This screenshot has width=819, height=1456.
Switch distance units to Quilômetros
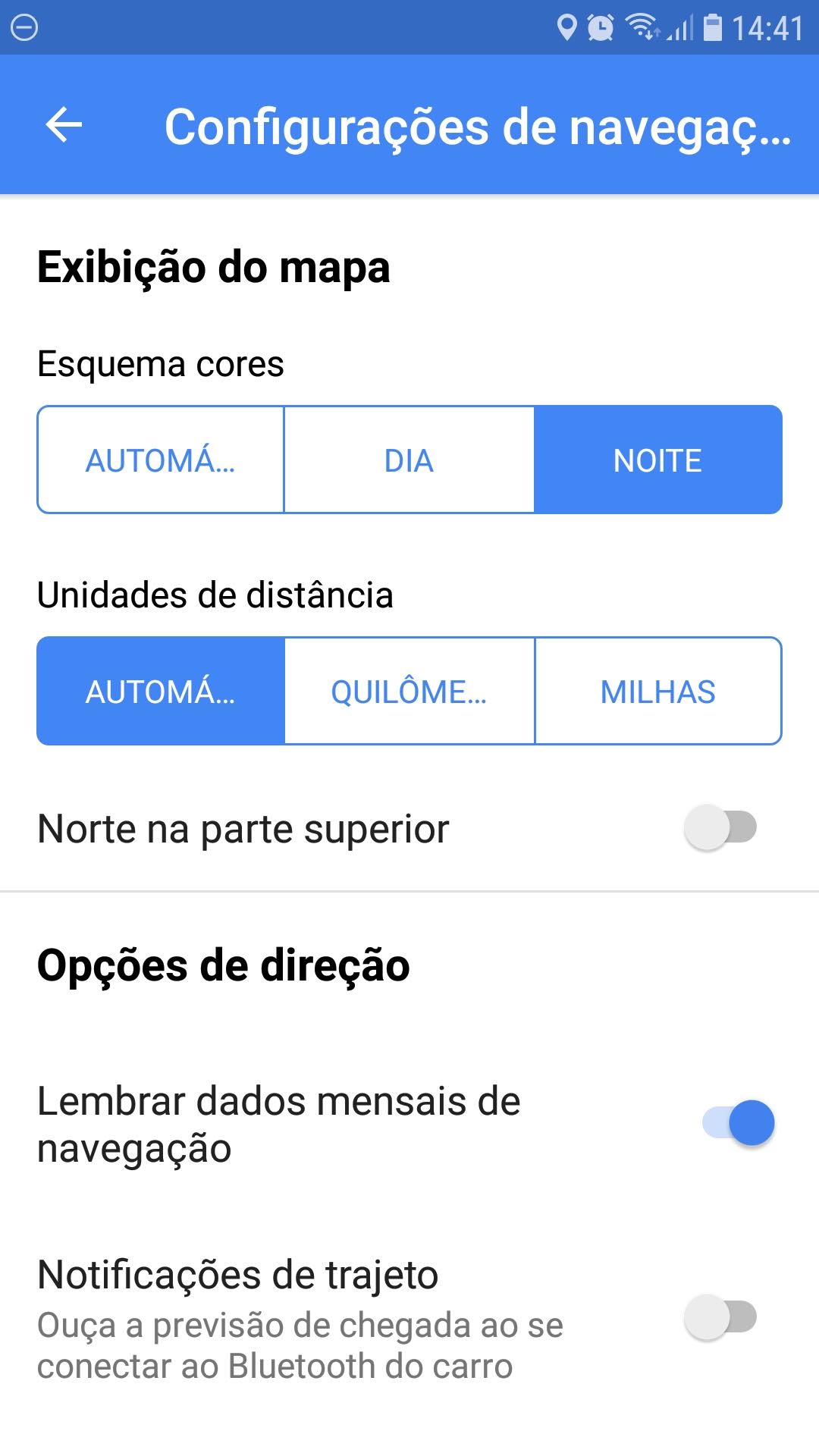(409, 691)
